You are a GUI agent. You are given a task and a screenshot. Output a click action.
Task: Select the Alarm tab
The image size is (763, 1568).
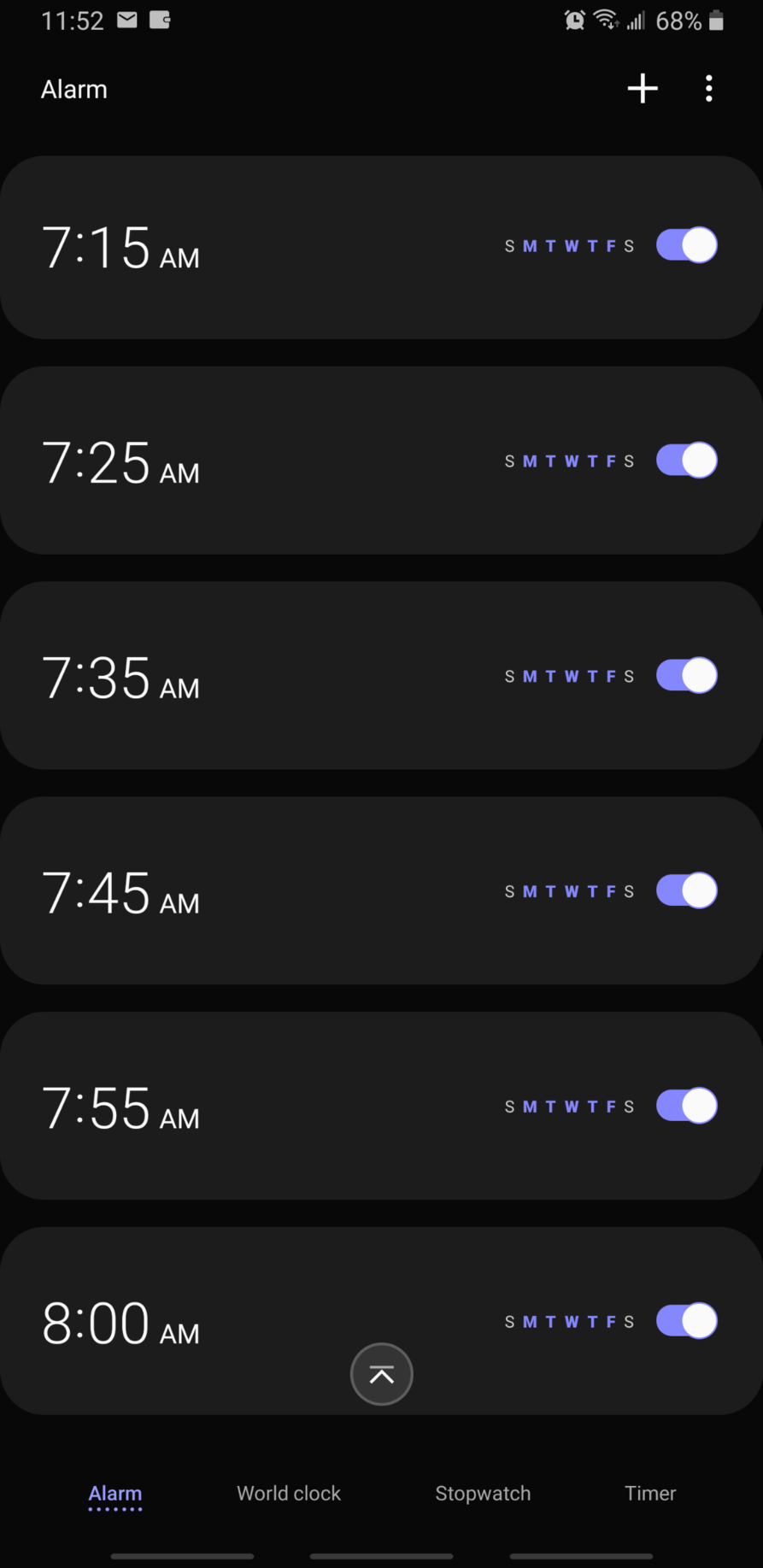115,1493
